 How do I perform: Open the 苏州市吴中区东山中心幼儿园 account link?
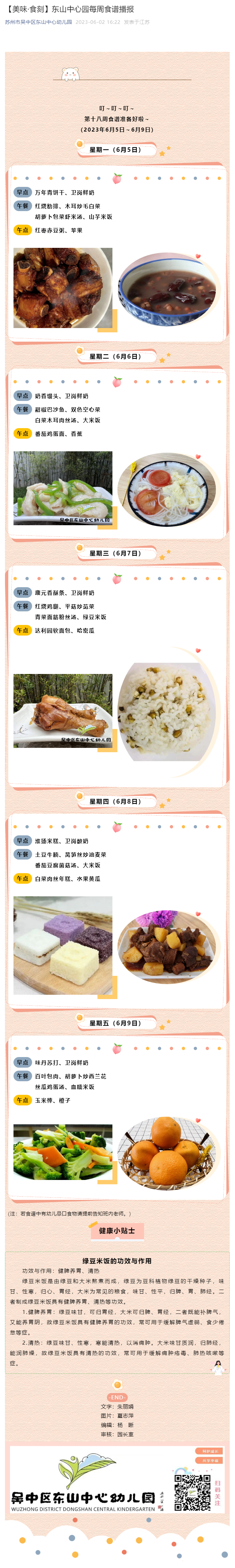coord(39,22)
